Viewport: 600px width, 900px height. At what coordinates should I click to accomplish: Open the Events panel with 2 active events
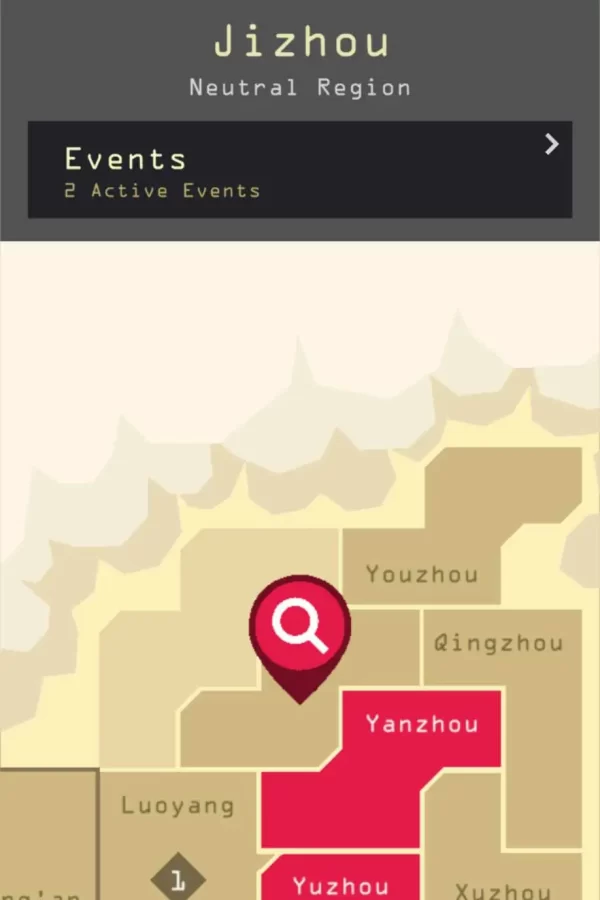[300, 170]
